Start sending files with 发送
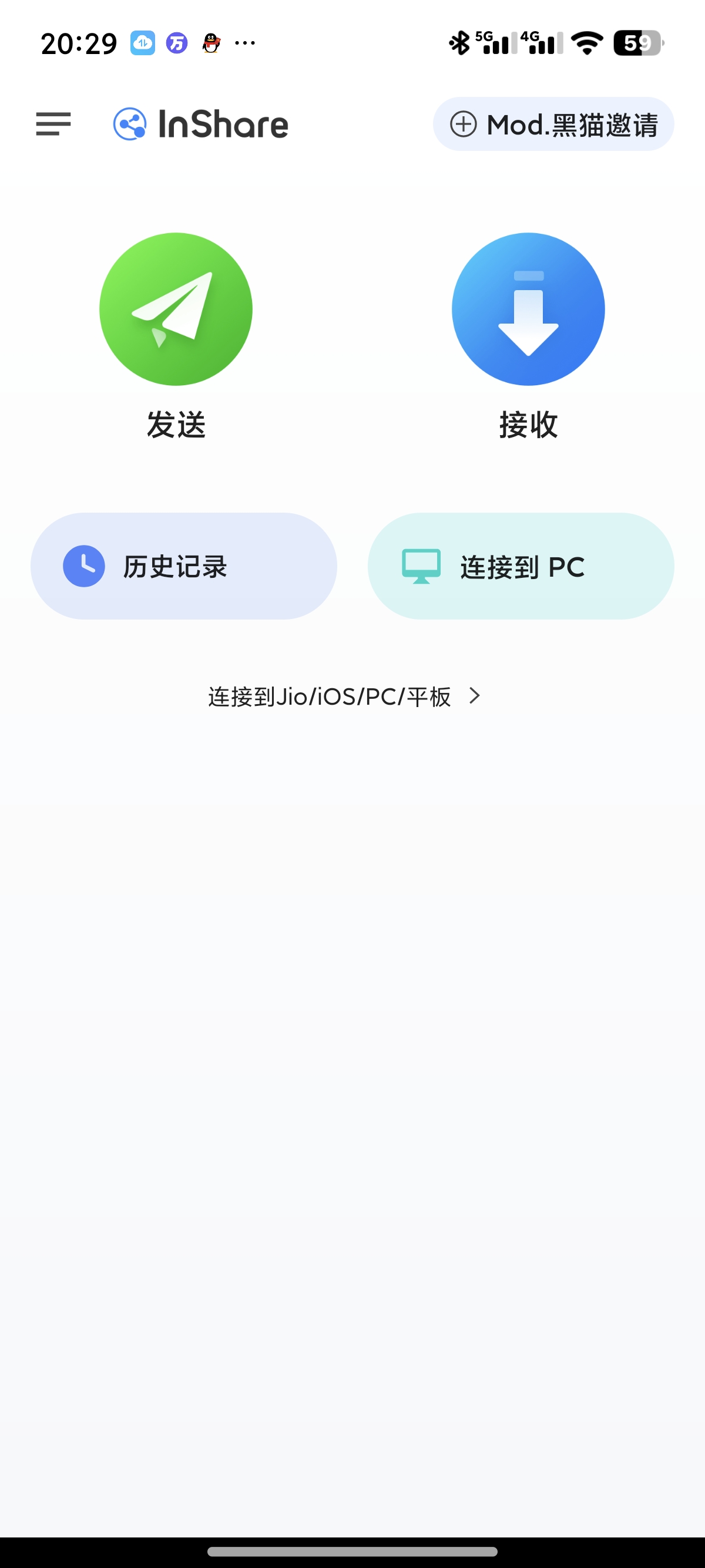Image resolution: width=705 pixels, height=1568 pixels. (176, 309)
